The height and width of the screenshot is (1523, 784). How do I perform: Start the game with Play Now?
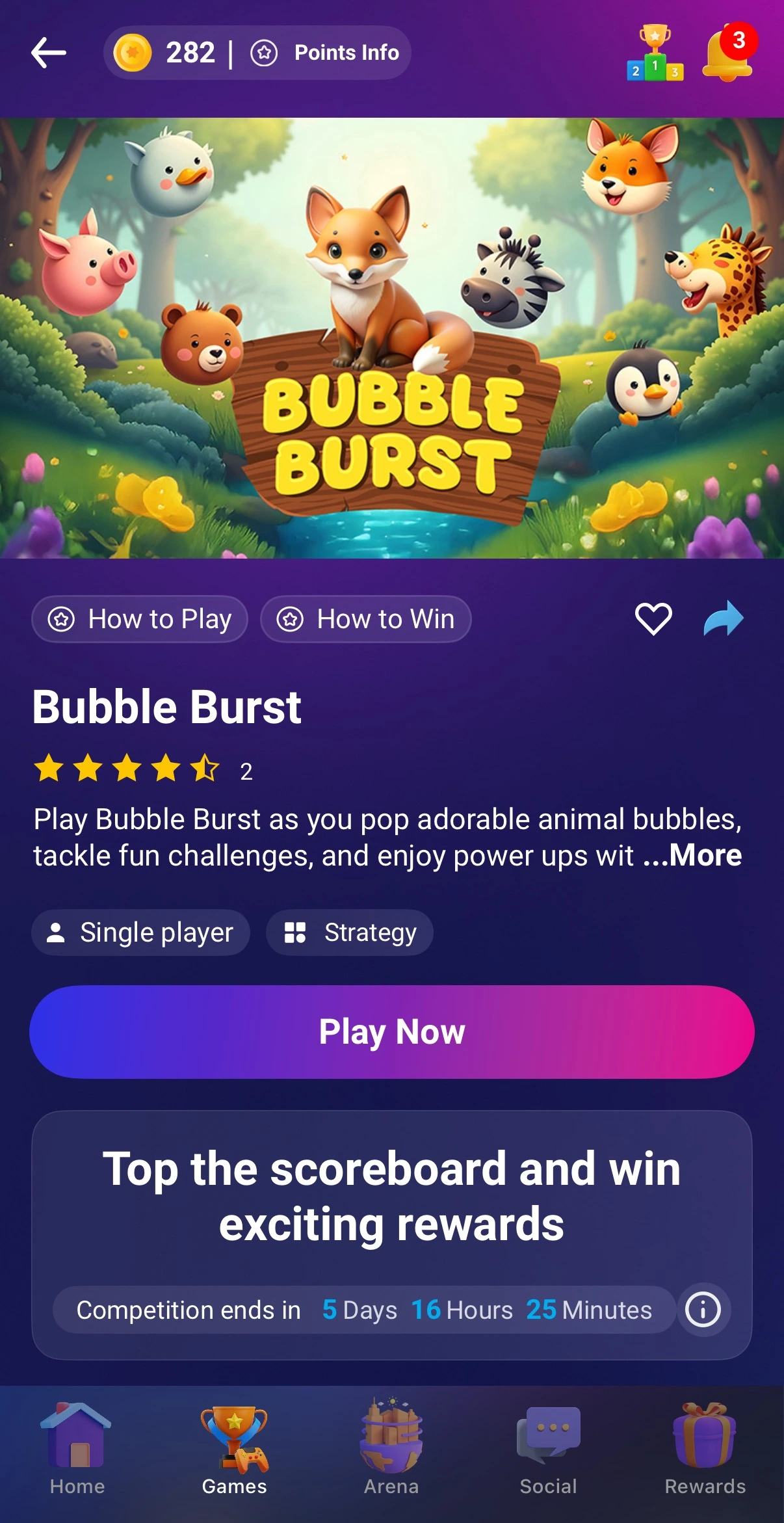(x=392, y=1032)
